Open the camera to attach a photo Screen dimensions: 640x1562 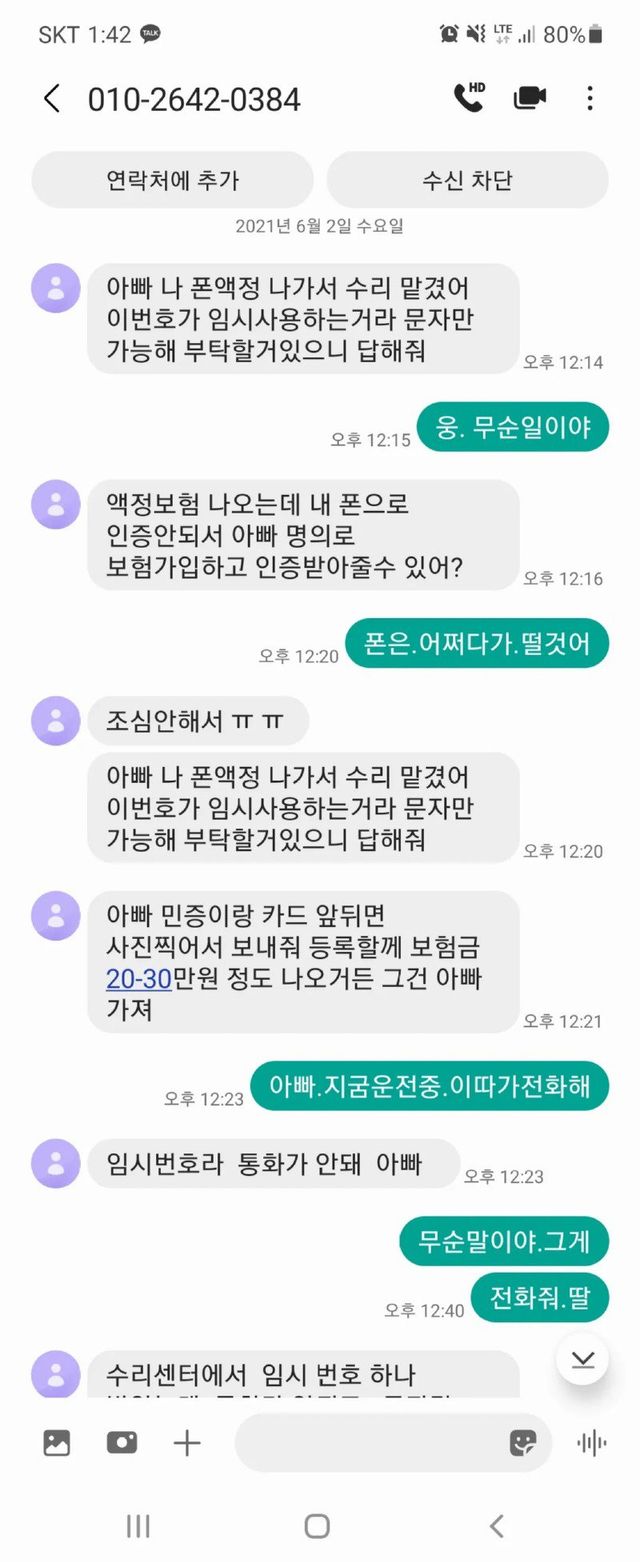coord(122,1442)
